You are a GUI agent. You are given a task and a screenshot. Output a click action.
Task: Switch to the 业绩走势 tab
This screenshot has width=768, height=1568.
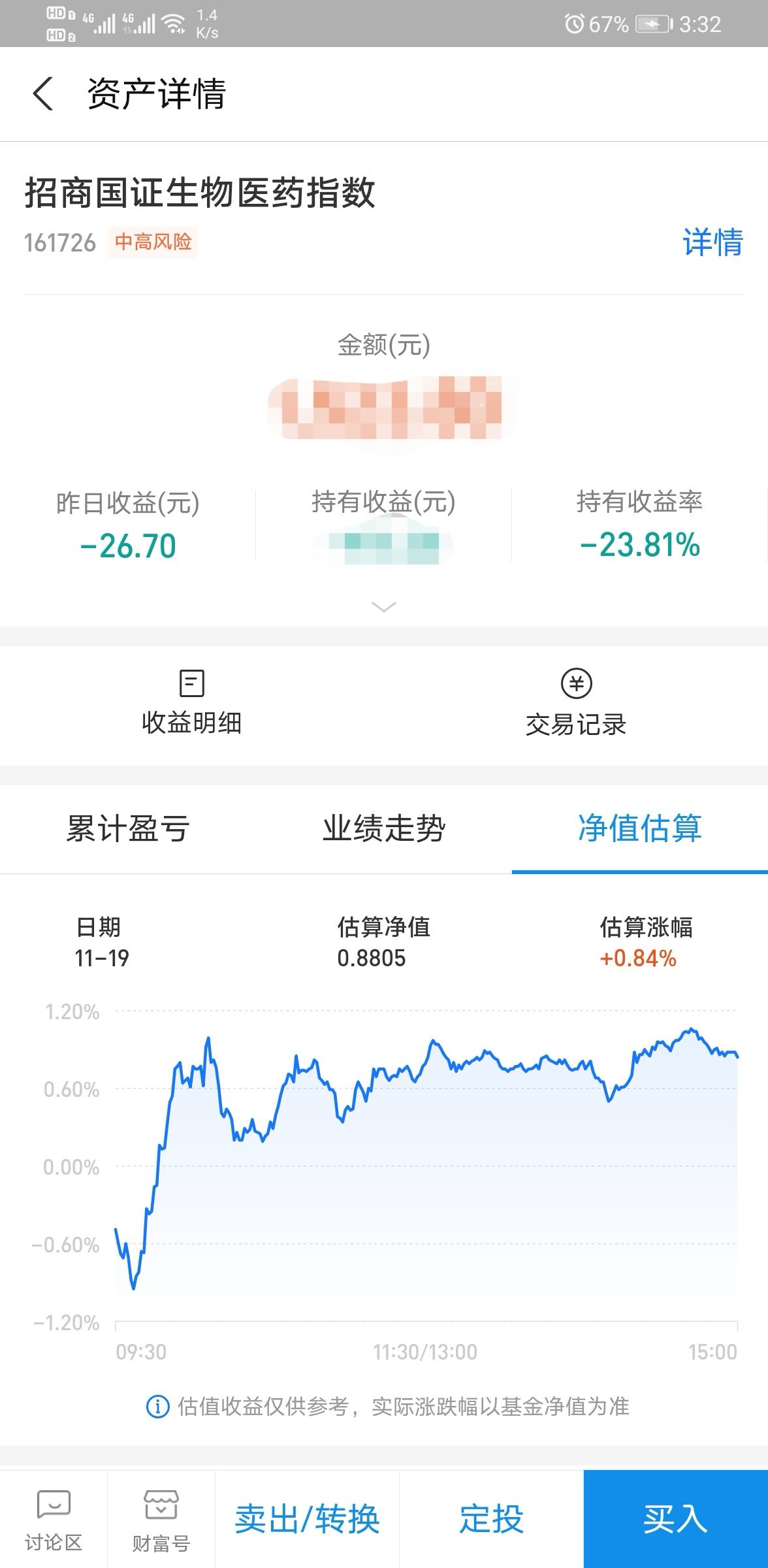(x=384, y=828)
